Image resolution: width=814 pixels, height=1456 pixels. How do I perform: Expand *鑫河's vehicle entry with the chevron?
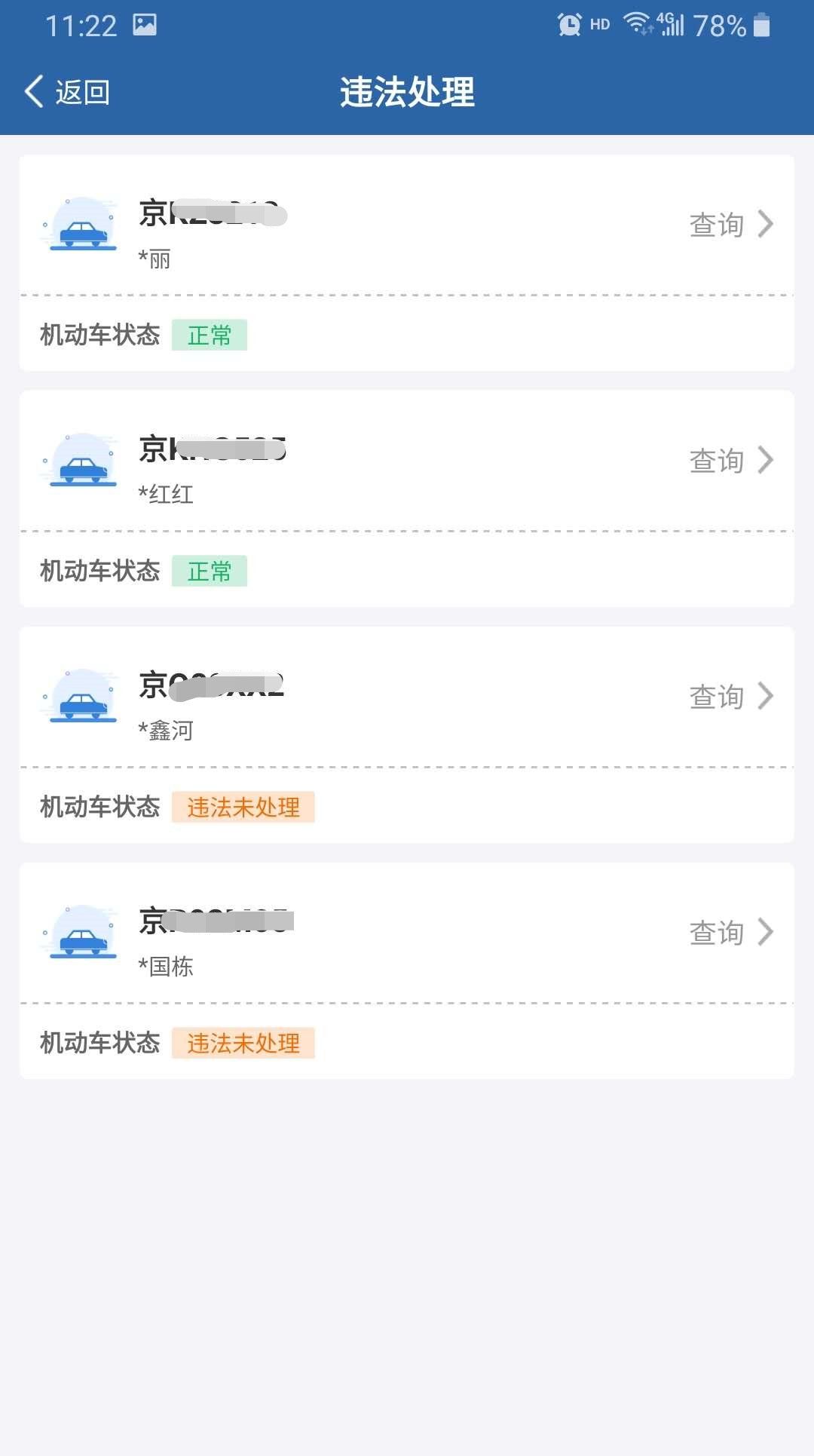[x=767, y=696]
